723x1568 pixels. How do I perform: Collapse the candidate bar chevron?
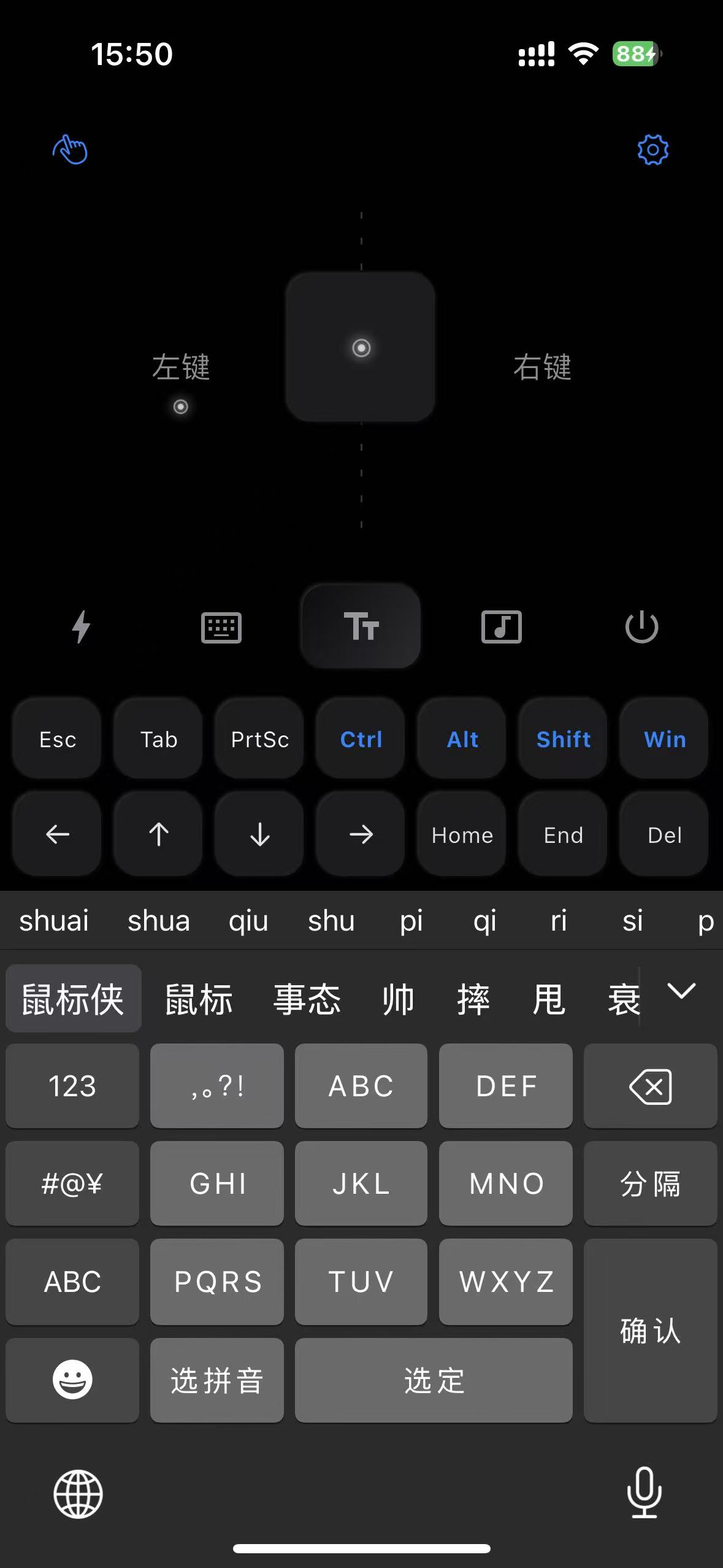(682, 993)
